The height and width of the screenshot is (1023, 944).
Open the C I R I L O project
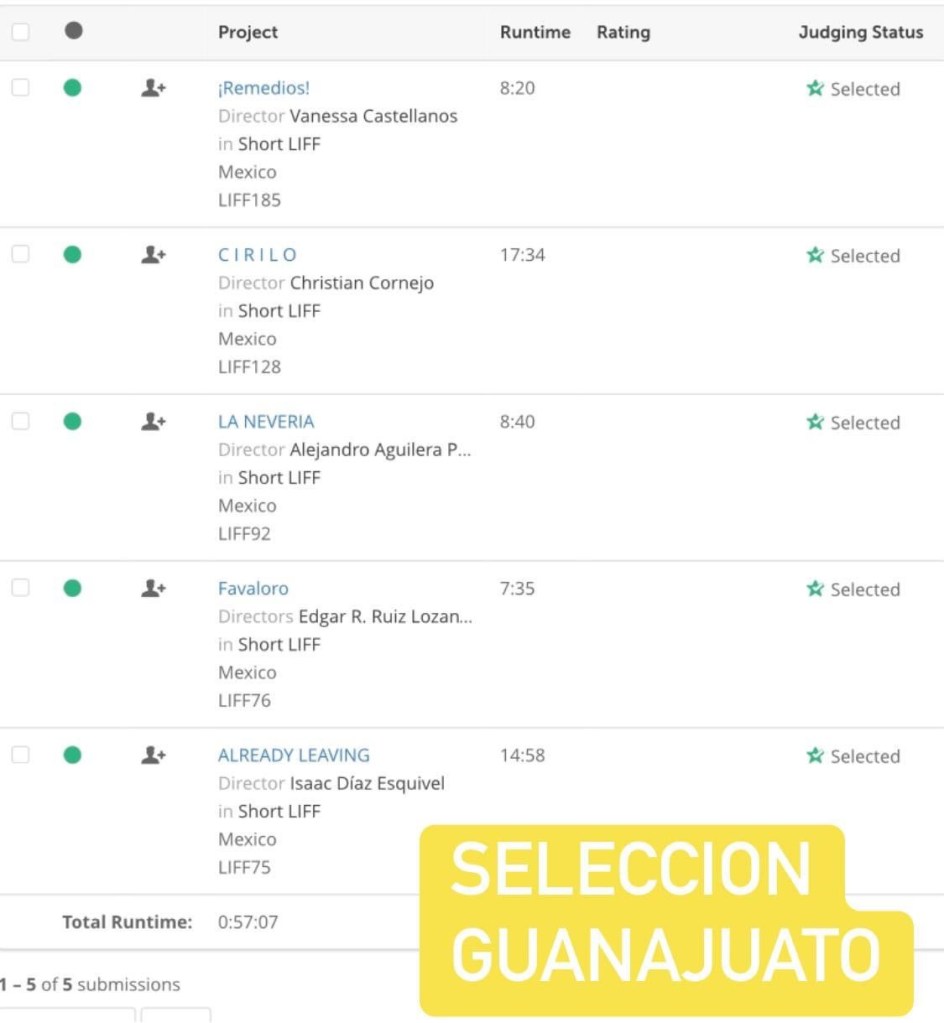258,255
